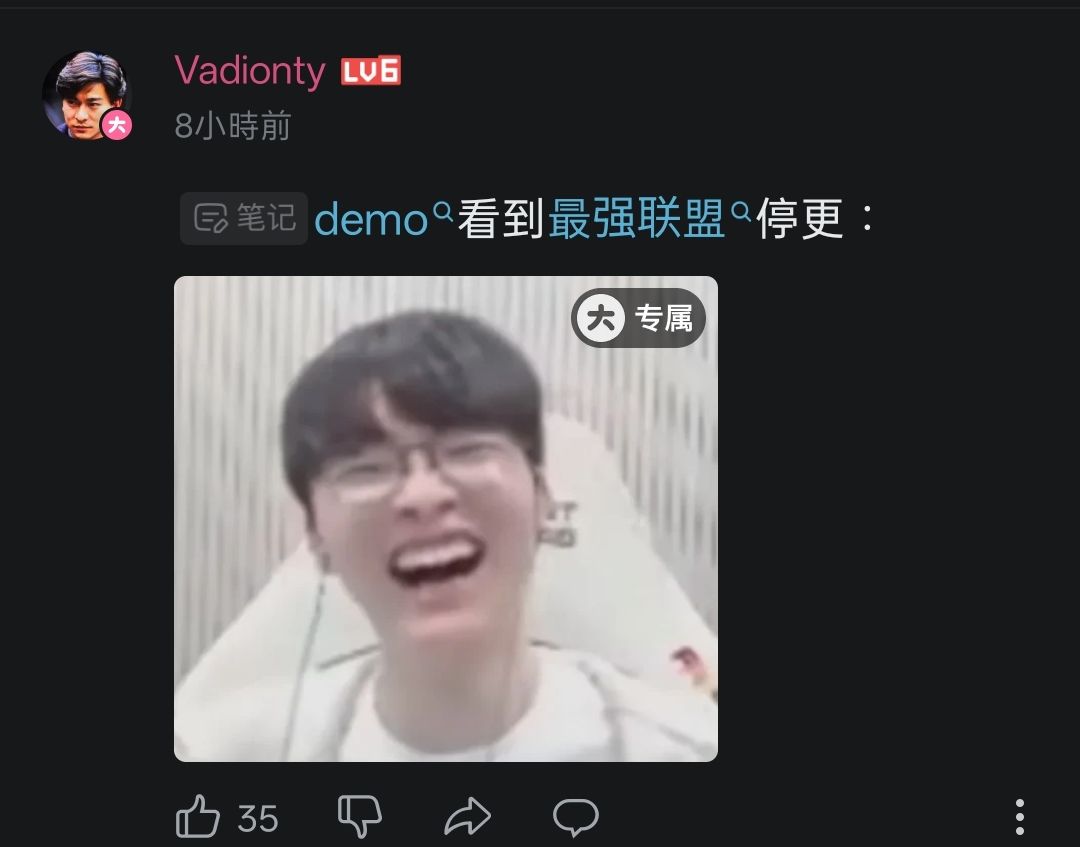Search the keyword demo link
Screen dimensions: 1080x847
[x=383, y=219]
